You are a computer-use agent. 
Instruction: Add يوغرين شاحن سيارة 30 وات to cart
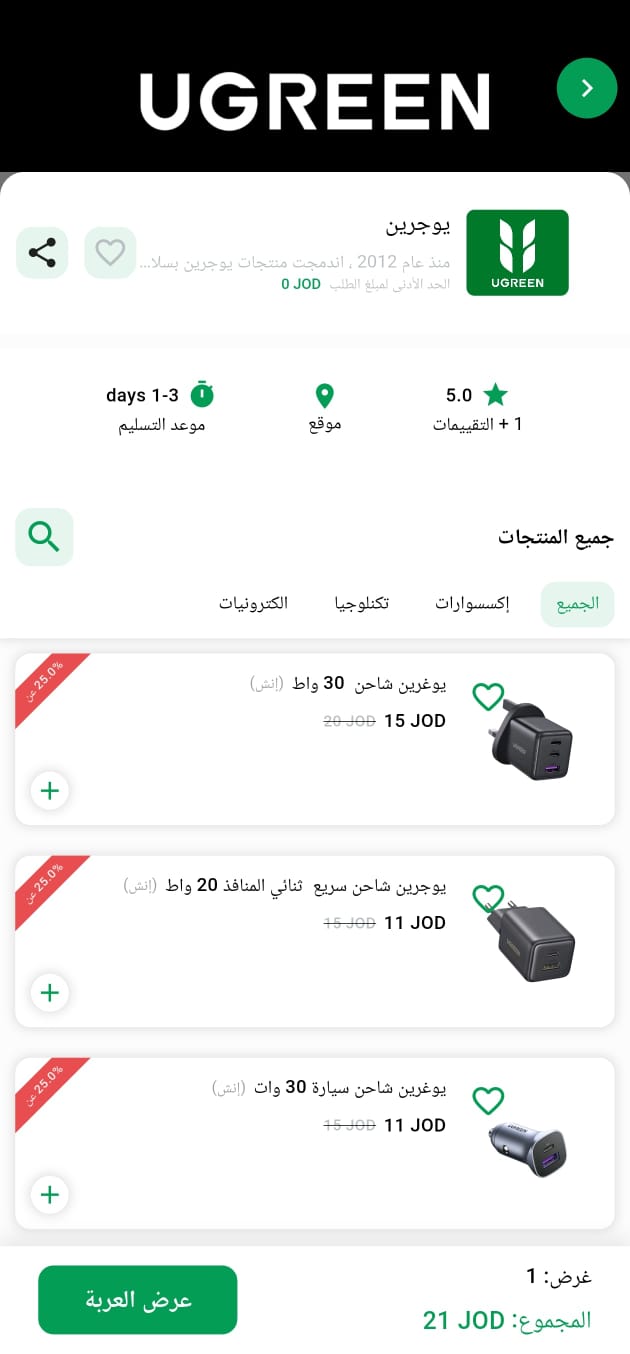pos(50,1195)
